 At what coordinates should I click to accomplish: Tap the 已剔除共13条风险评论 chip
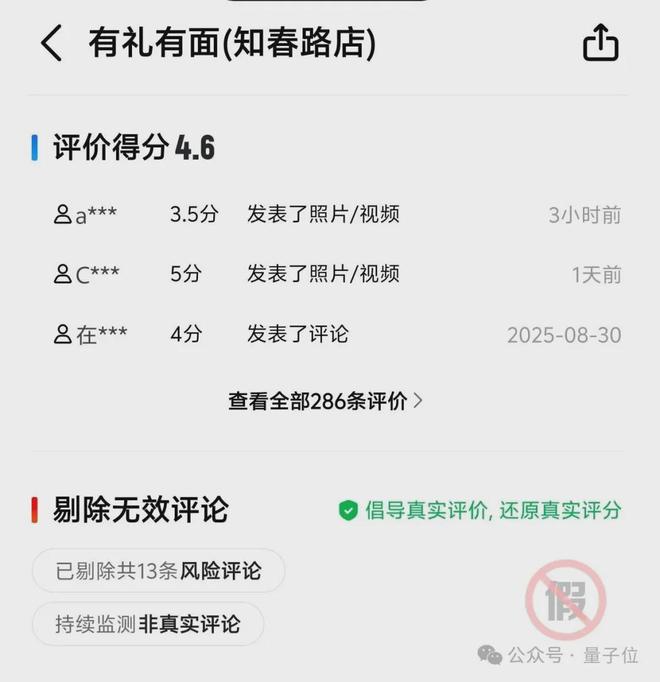(x=159, y=571)
